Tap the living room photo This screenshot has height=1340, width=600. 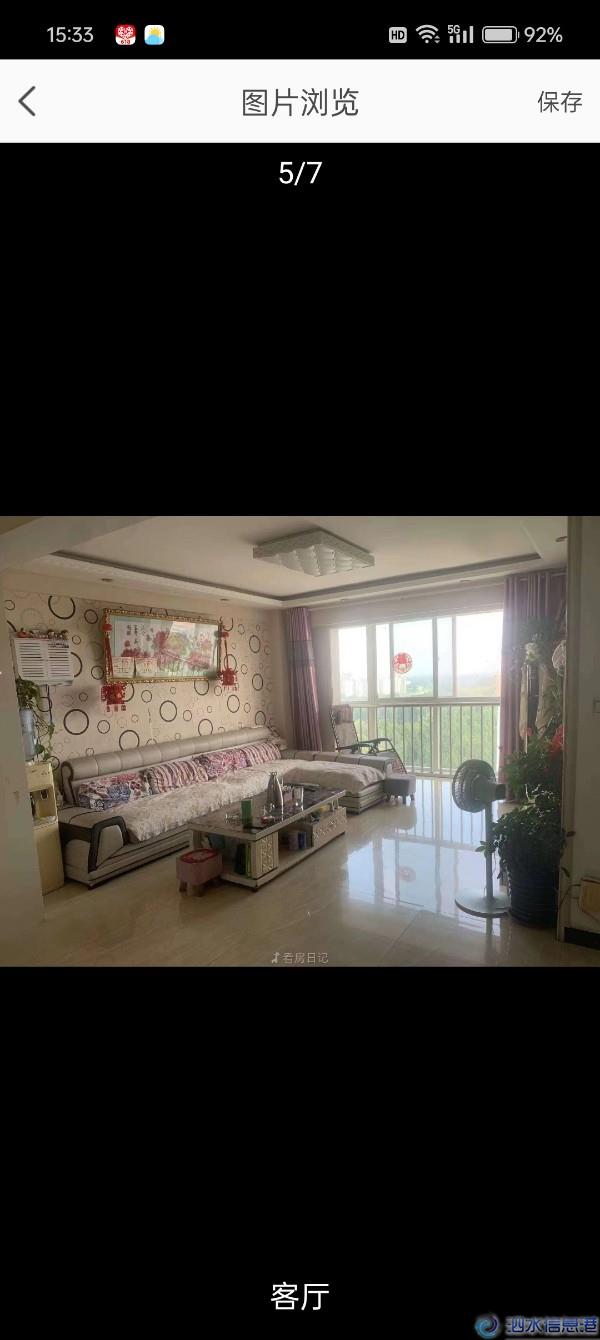[x=300, y=740]
